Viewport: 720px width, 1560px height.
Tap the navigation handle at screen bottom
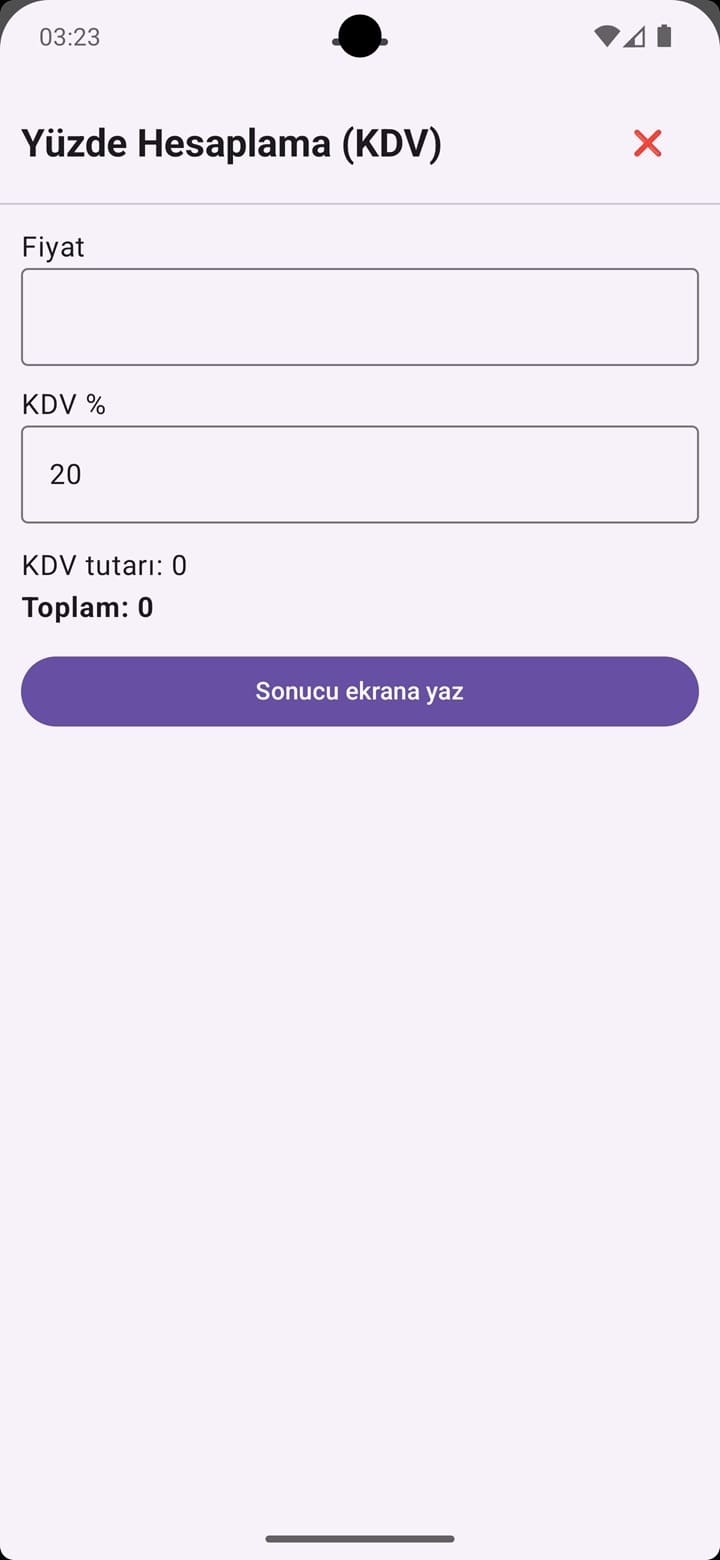360,1539
